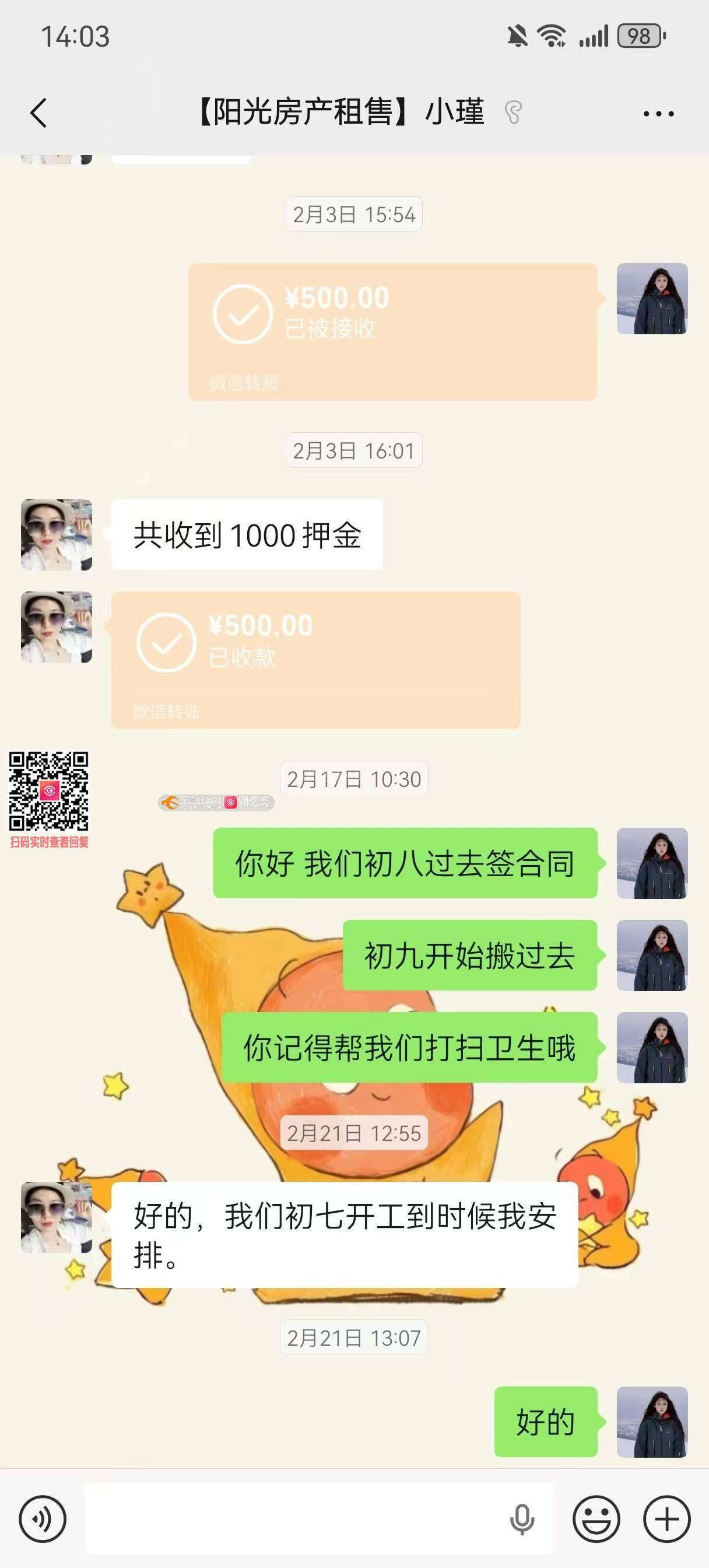Open the sent ¥500.00 已被接收 transfer
709x1568 pixels.
click(392, 332)
